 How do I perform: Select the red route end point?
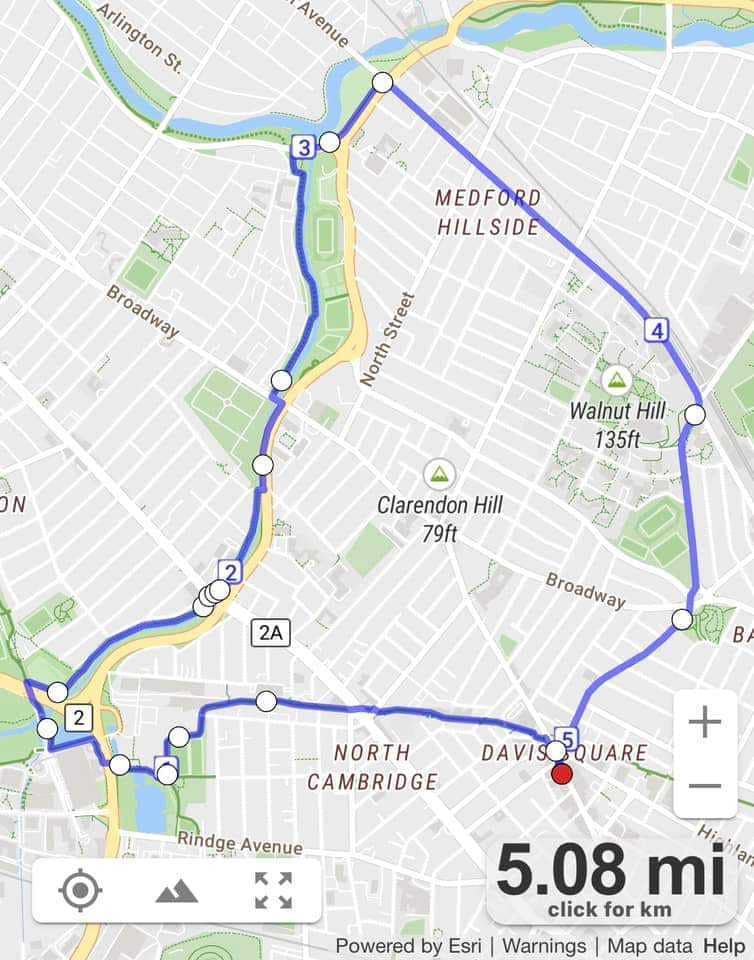click(562, 774)
